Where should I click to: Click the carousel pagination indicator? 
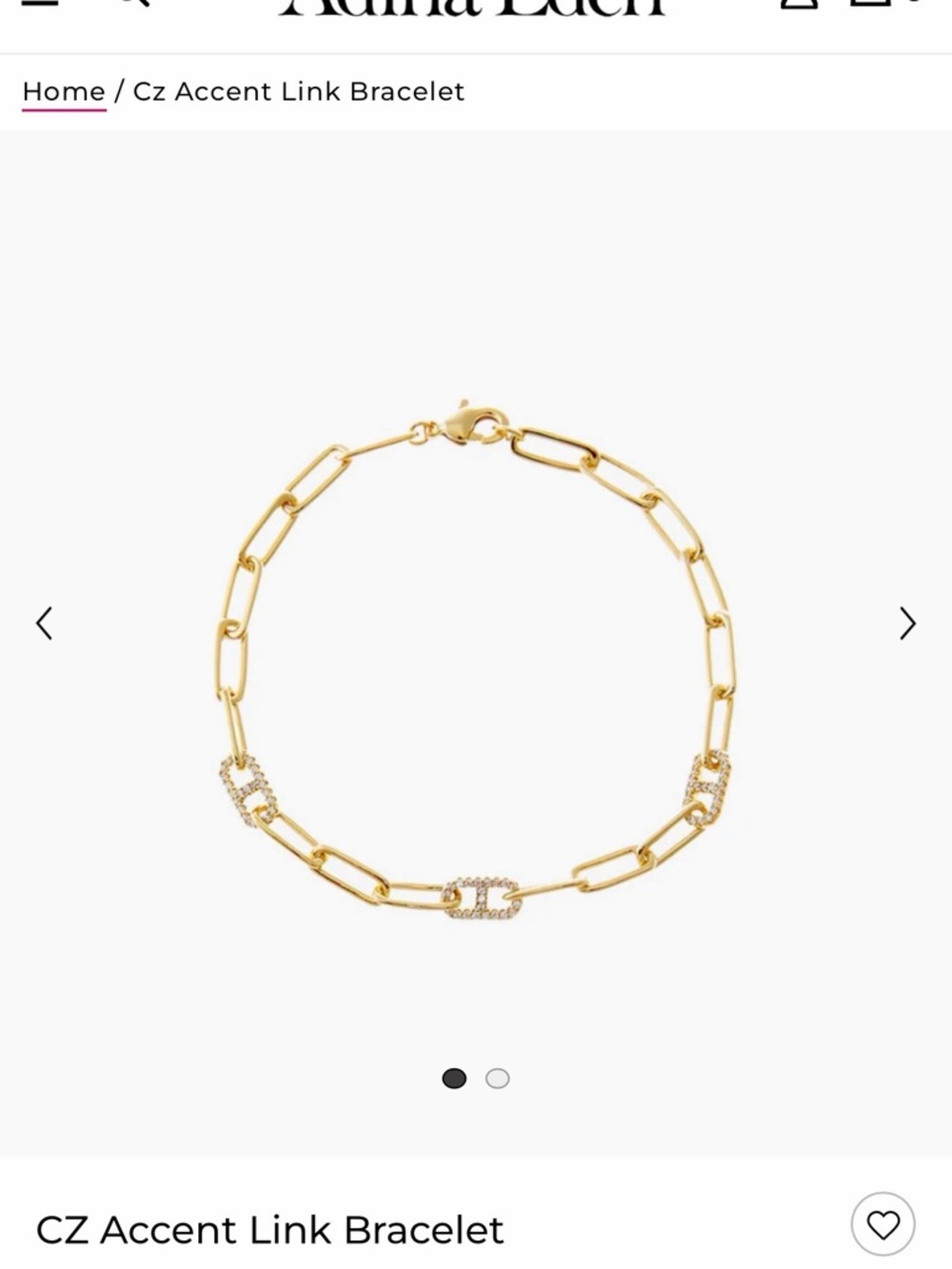[x=474, y=1078]
